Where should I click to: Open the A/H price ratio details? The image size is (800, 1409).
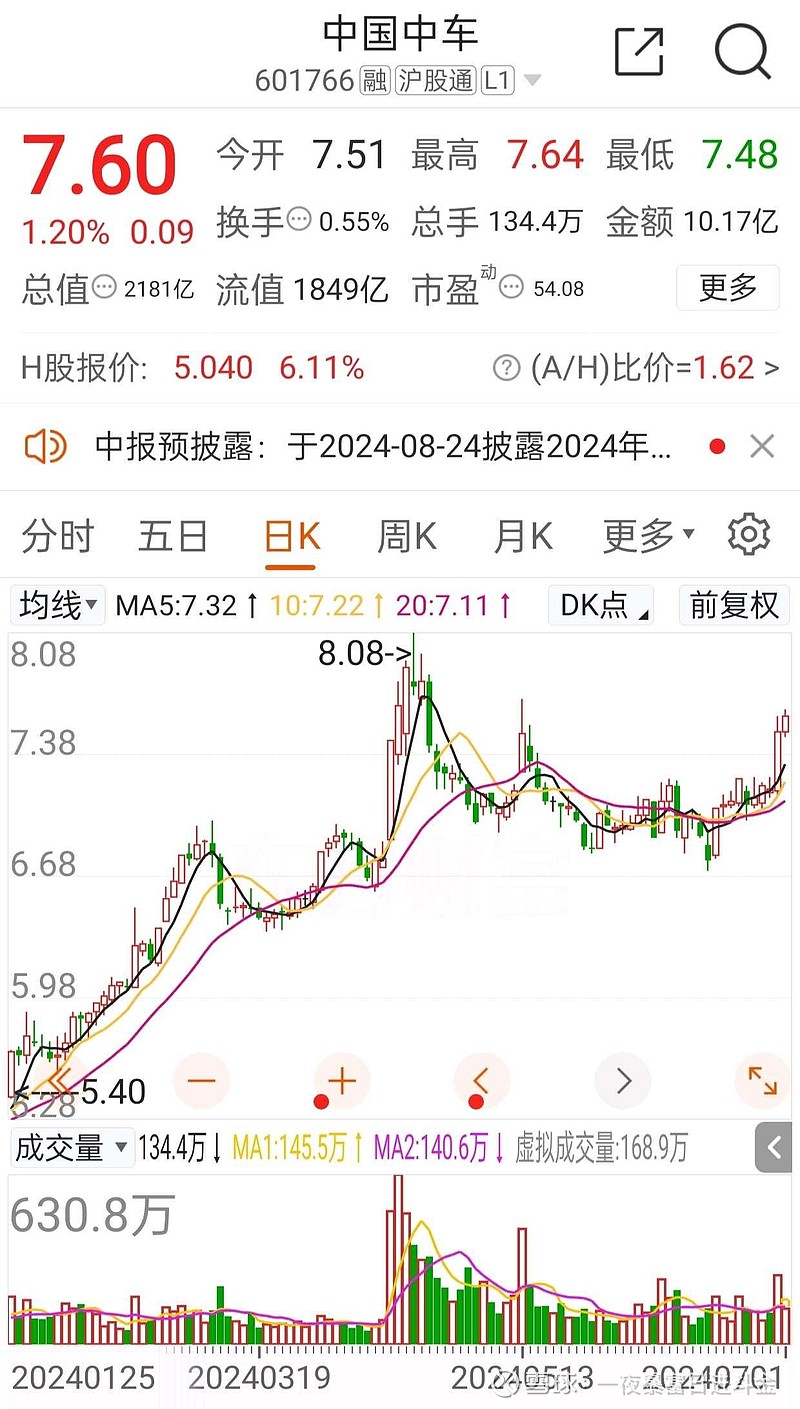(636, 368)
